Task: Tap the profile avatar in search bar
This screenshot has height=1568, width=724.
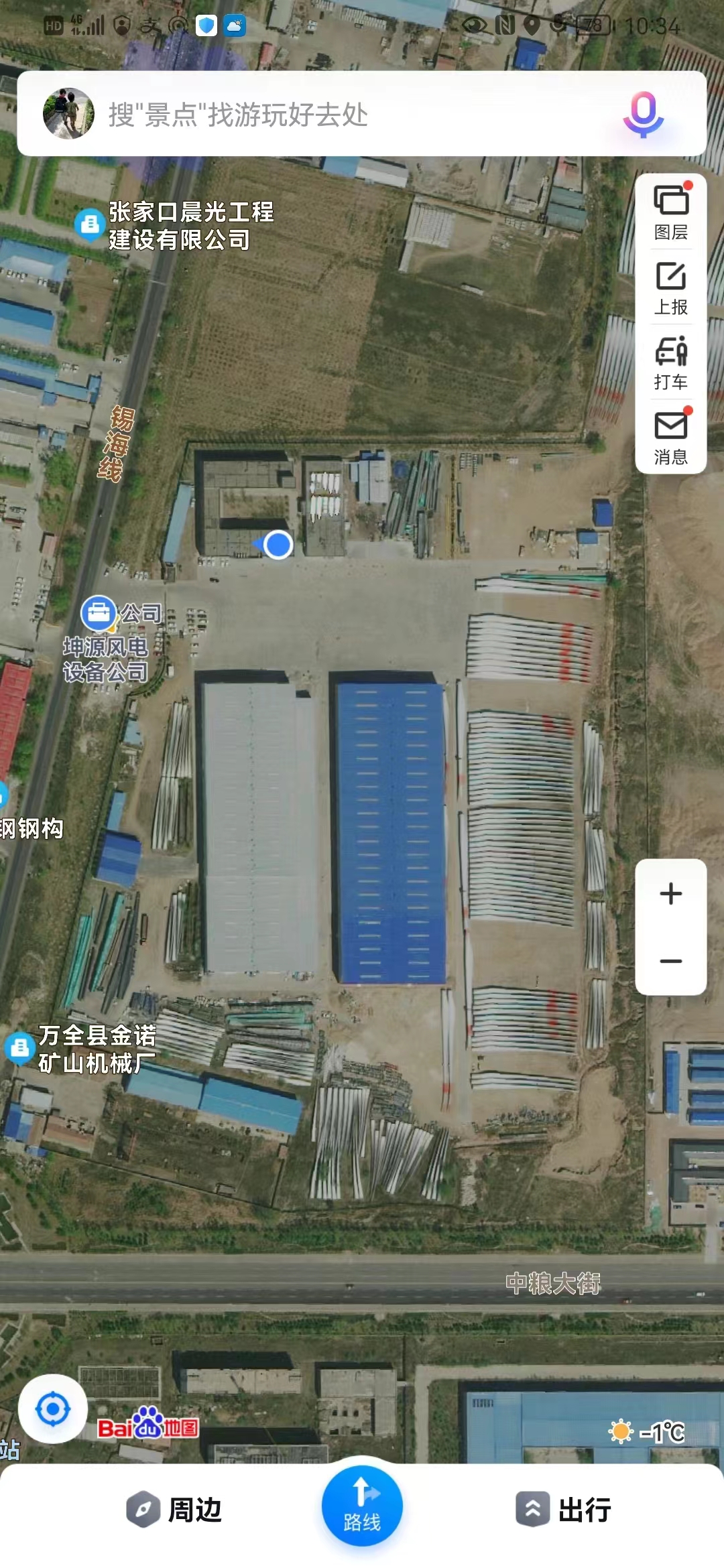Action: click(x=68, y=114)
